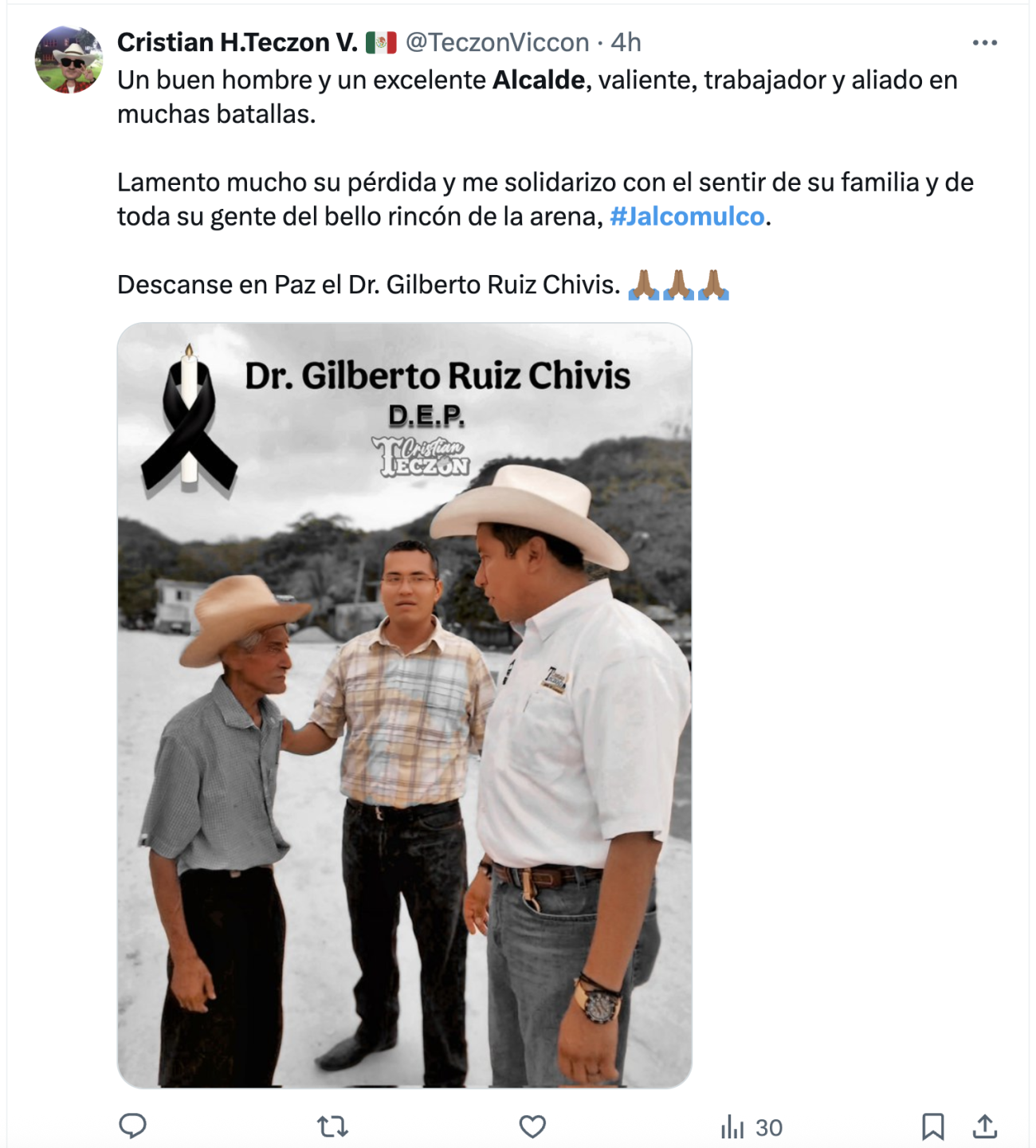Open the @TeczonViccon profile handle
Screen dimensions: 1036x1148
click(x=497, y=42)
